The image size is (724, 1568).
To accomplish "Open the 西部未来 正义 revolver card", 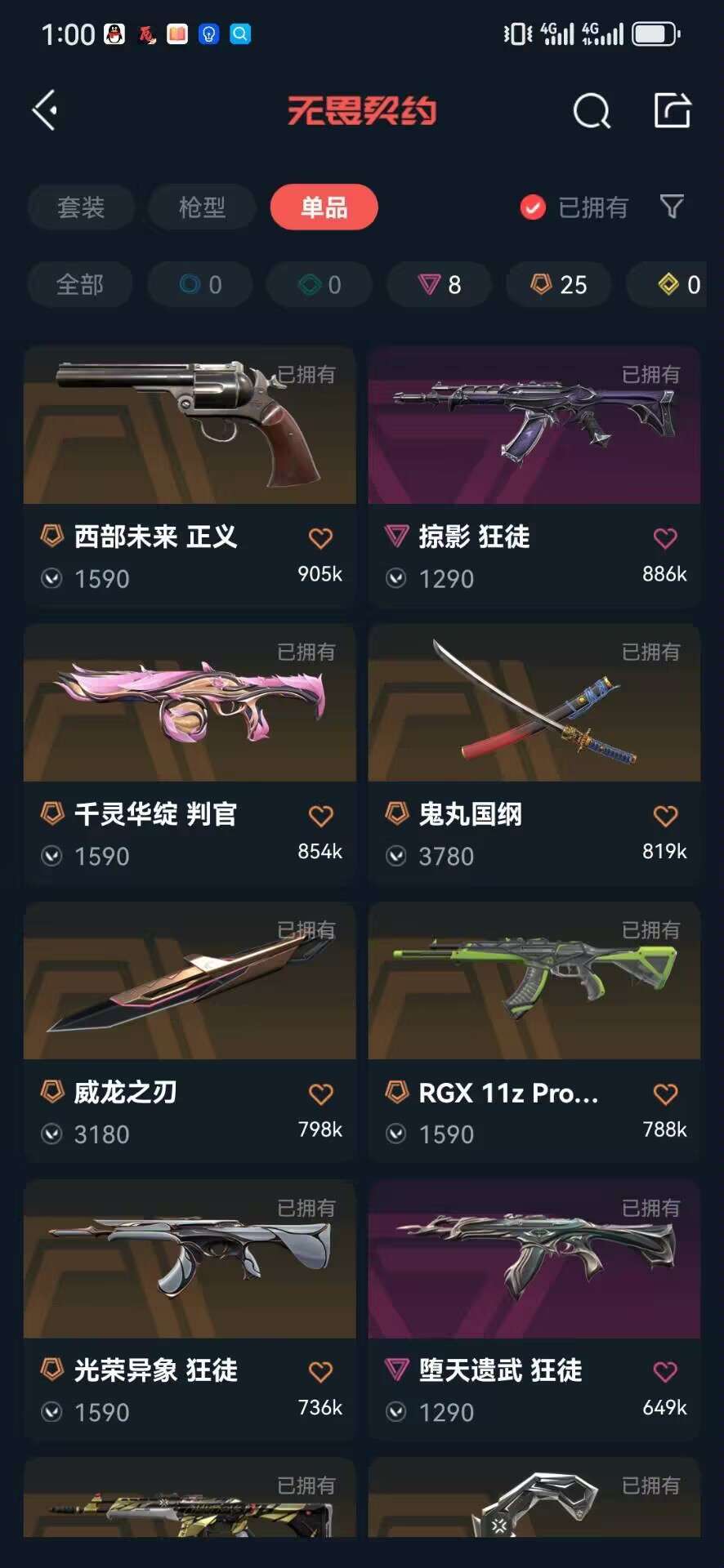I will pyautogui.click(x=189, y=425).
